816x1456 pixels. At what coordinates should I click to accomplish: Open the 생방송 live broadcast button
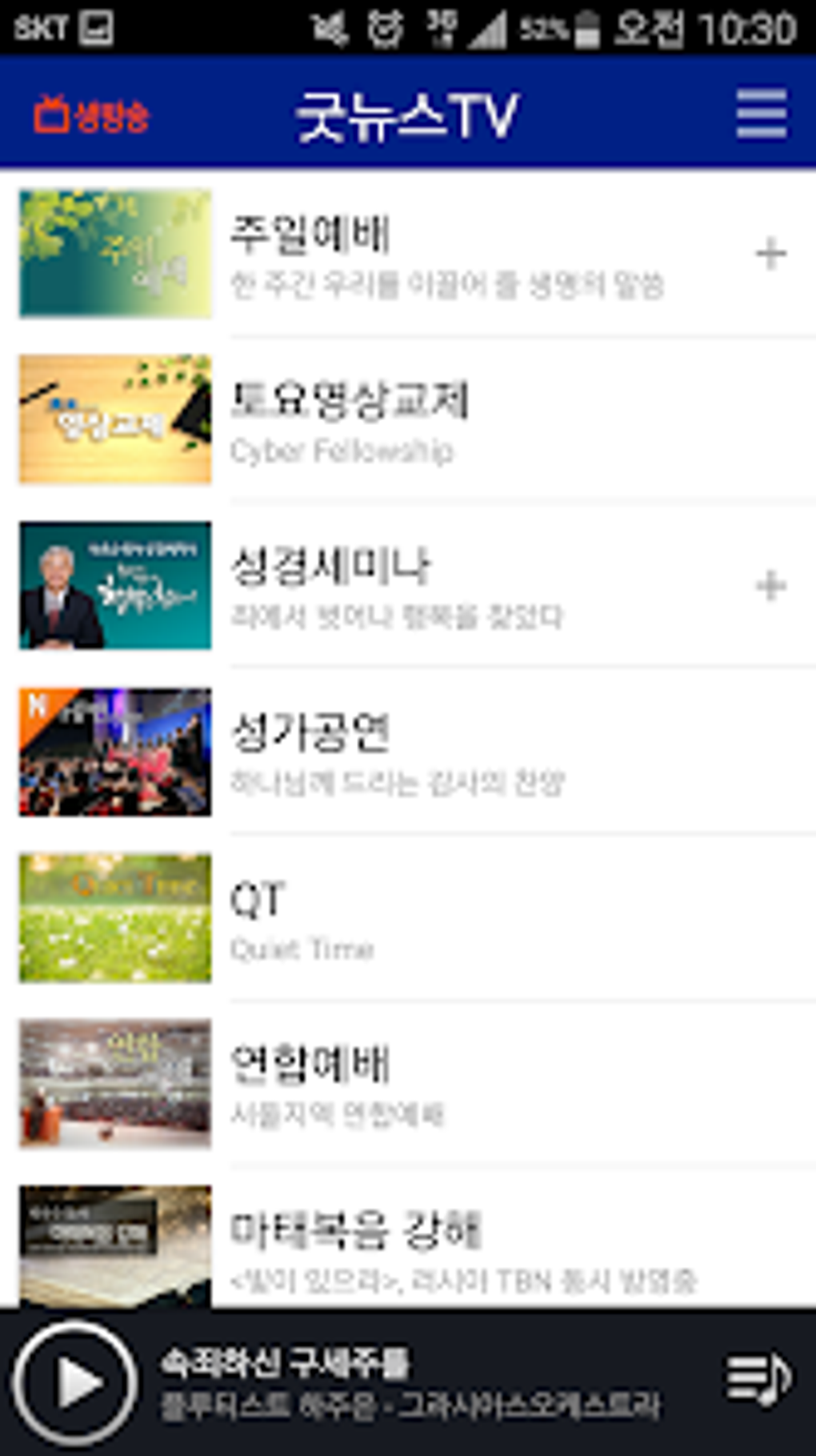pos(91,115)
